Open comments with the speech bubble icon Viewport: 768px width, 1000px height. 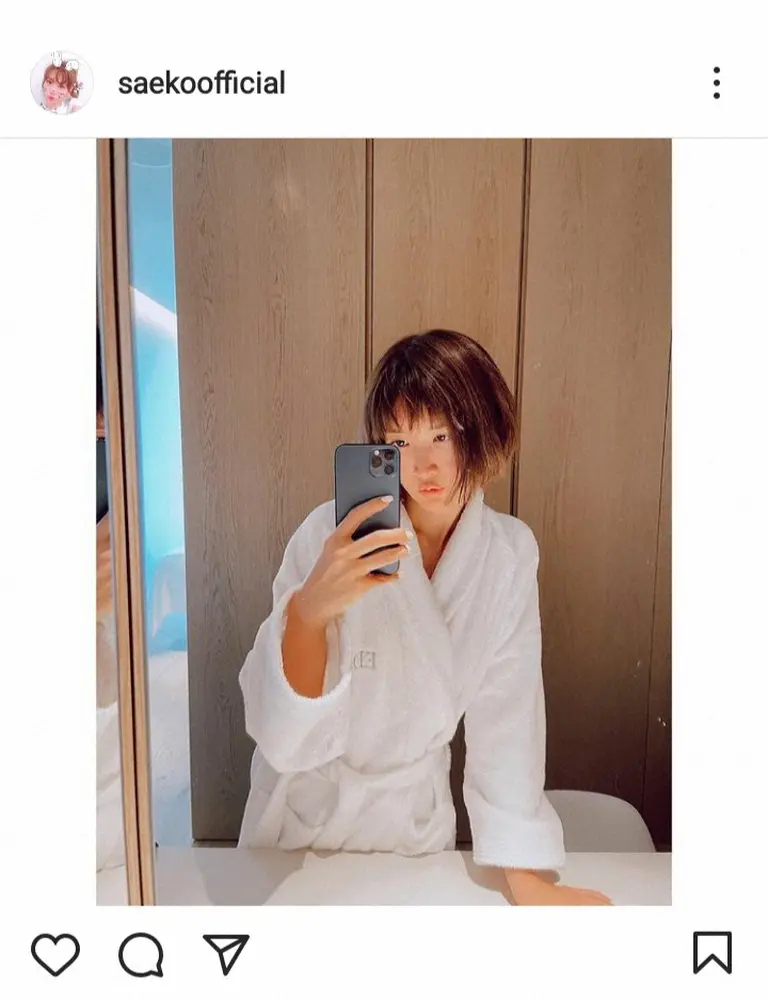(x=141, y=953)
